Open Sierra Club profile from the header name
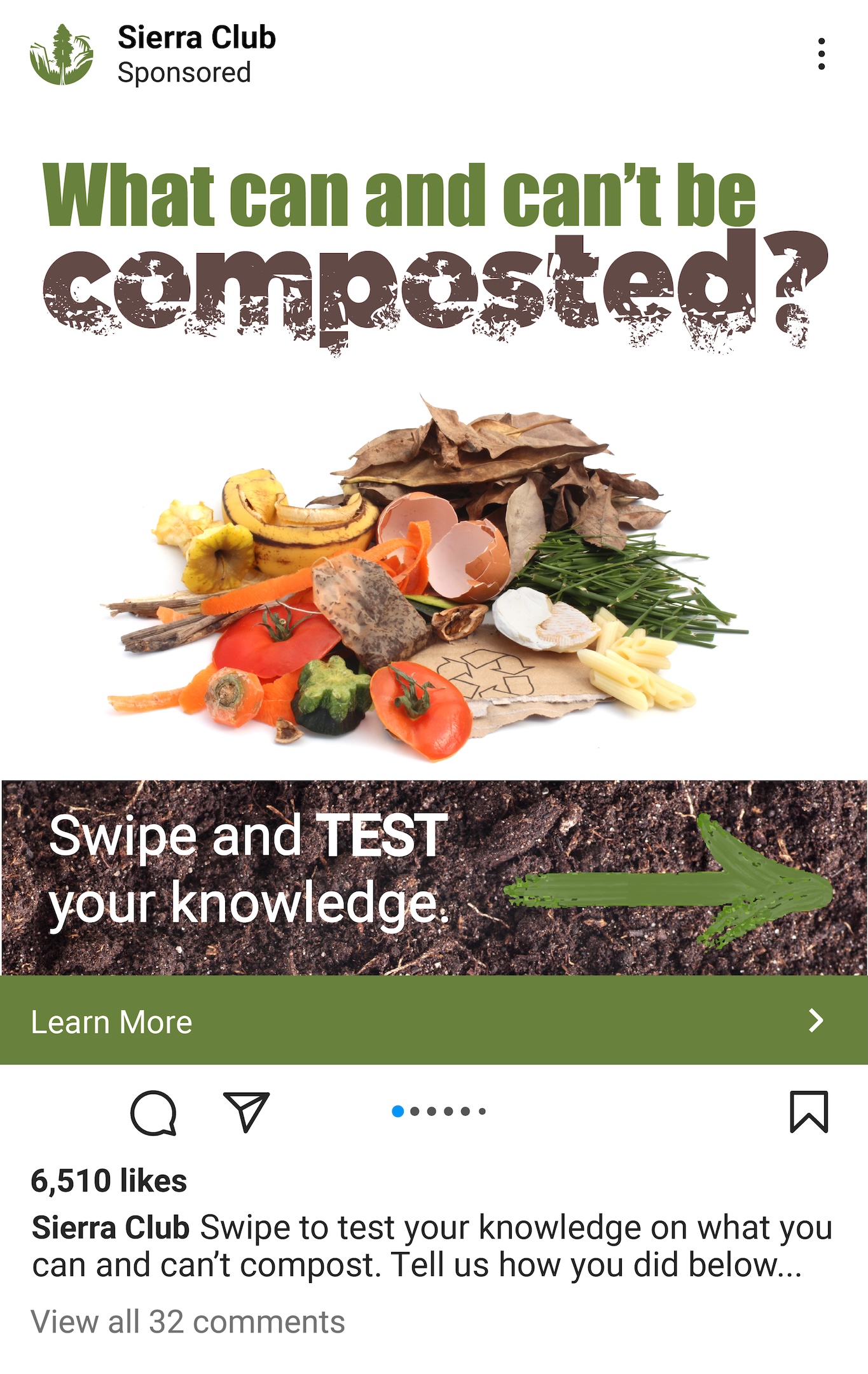The width and height of the screenshot is (868, 1374). tap(196, 38)
